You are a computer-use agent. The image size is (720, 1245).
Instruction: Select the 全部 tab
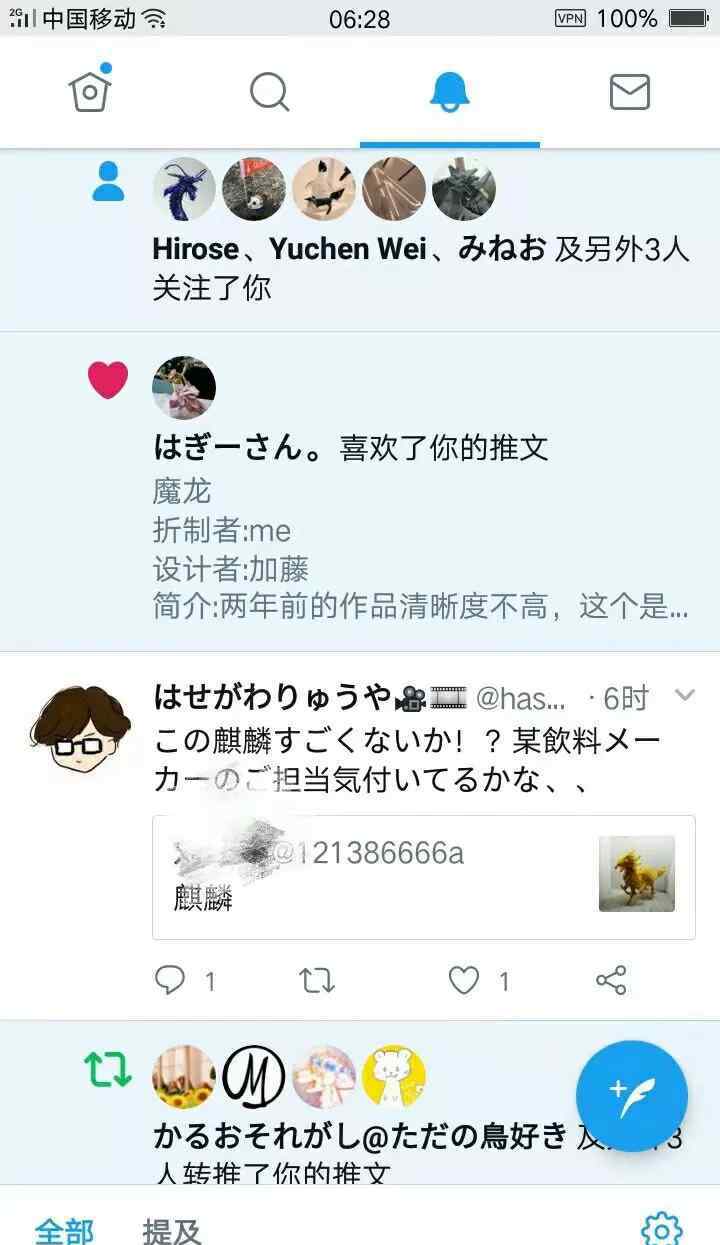[x=65, y=1231]
